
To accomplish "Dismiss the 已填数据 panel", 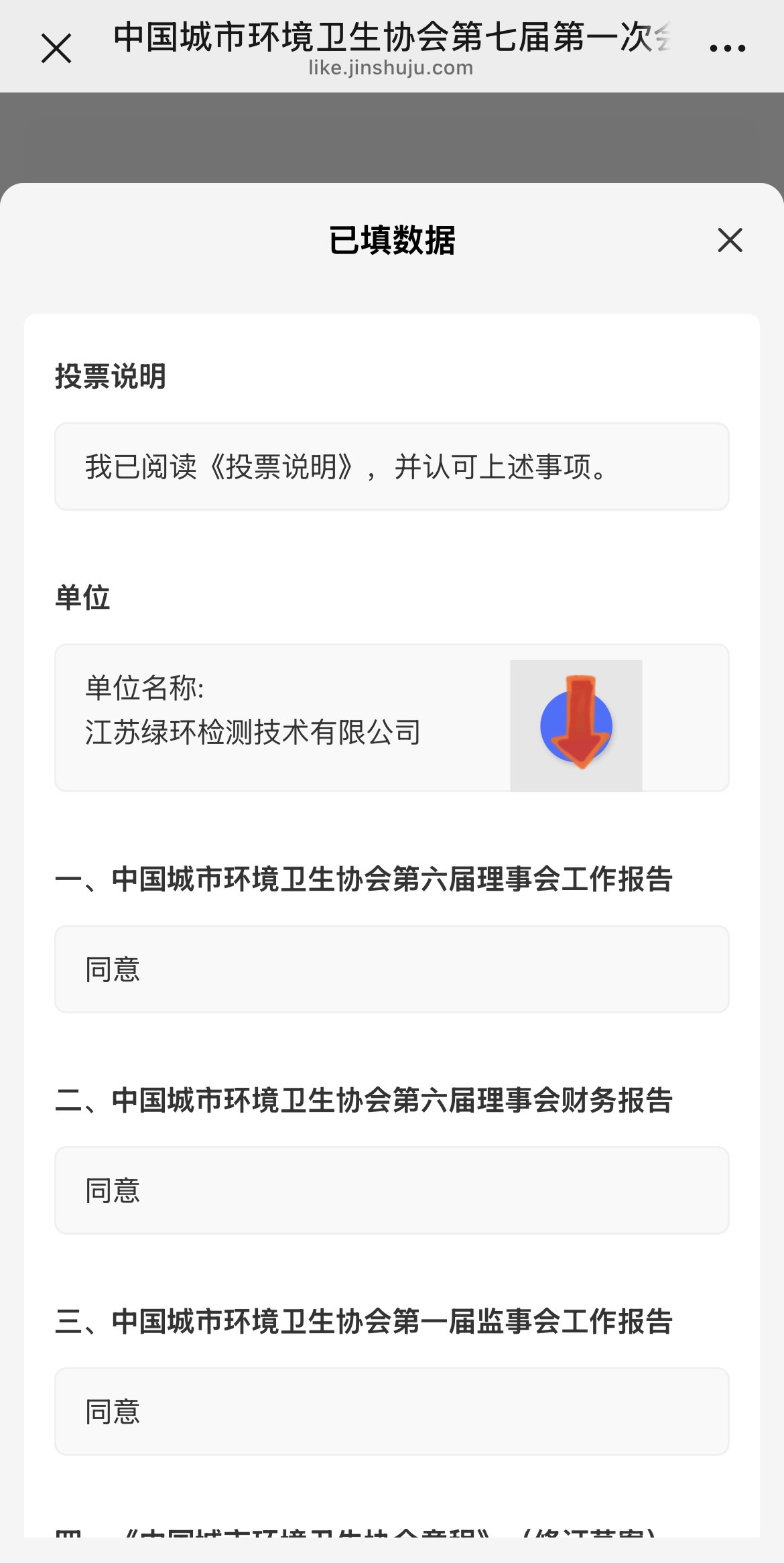I will [x=730, y=240].
